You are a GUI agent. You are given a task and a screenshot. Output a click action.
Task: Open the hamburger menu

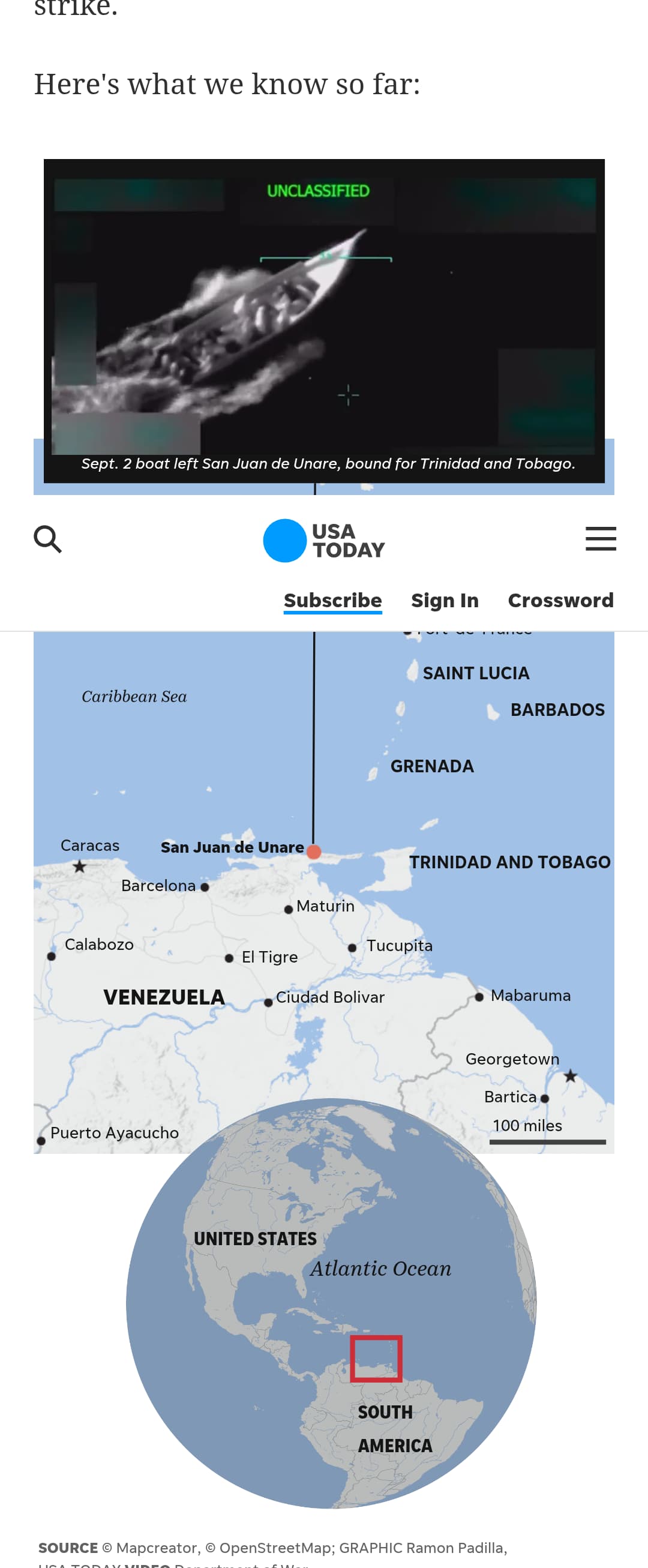(600, 539)
